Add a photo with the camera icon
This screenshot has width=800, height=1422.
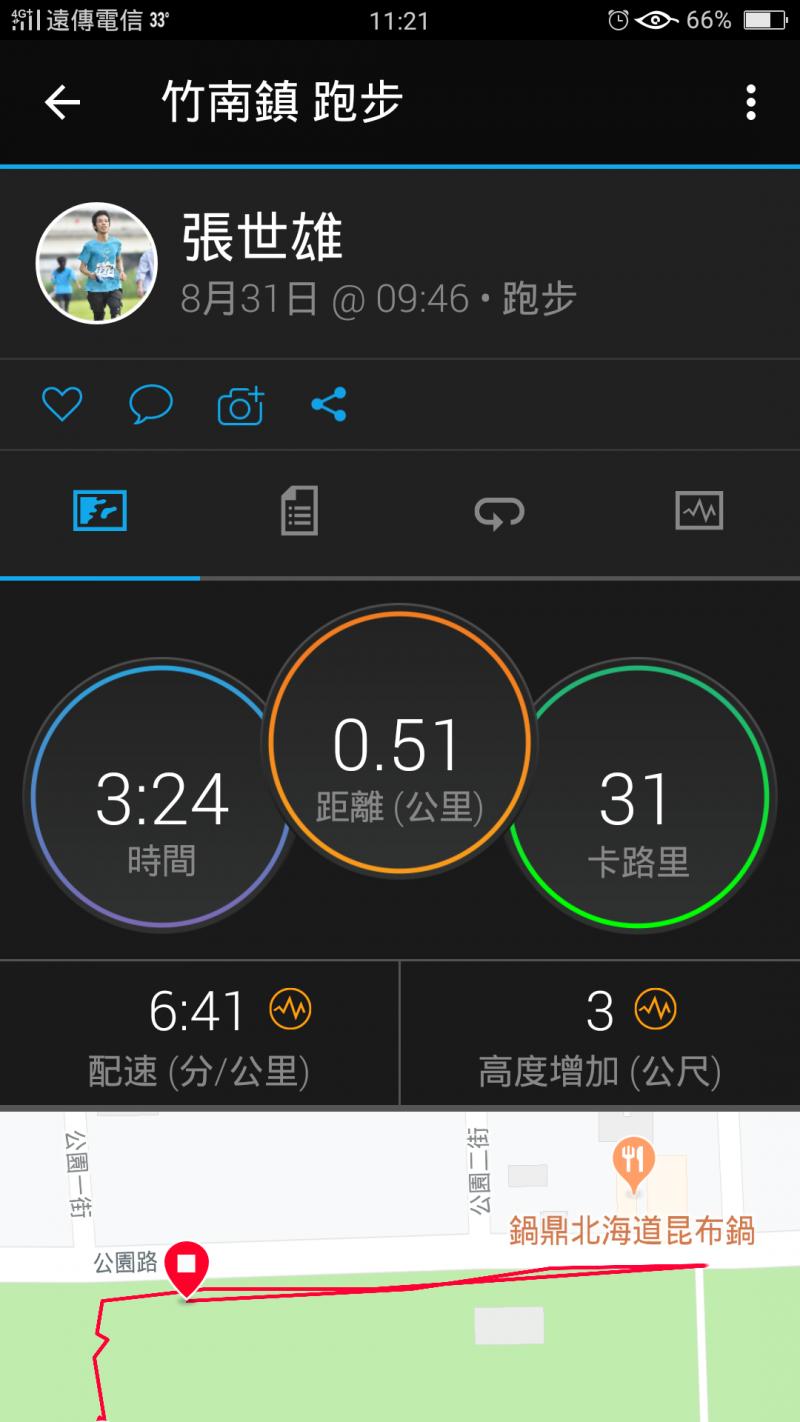[x=240, y=405]
